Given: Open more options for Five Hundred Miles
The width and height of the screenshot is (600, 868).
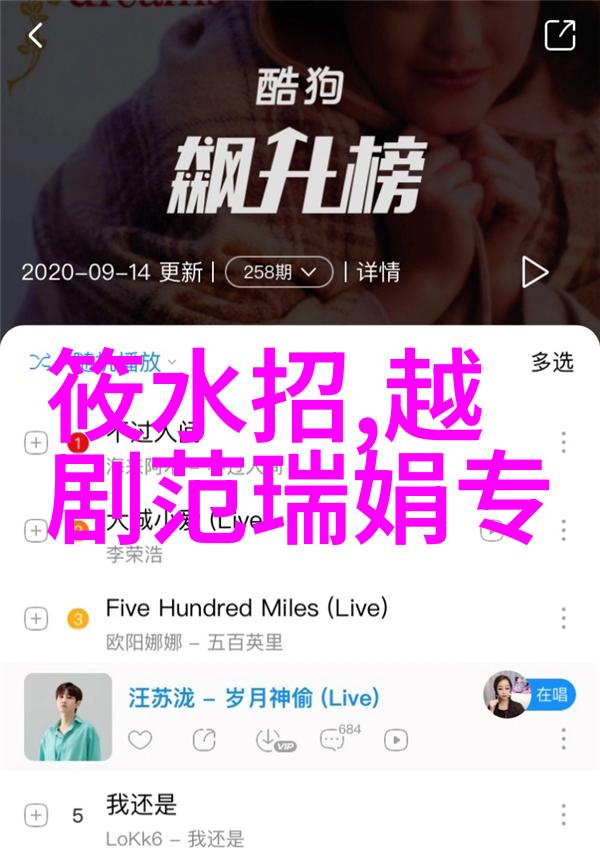Looking at the screenshot, I should 563,619.
